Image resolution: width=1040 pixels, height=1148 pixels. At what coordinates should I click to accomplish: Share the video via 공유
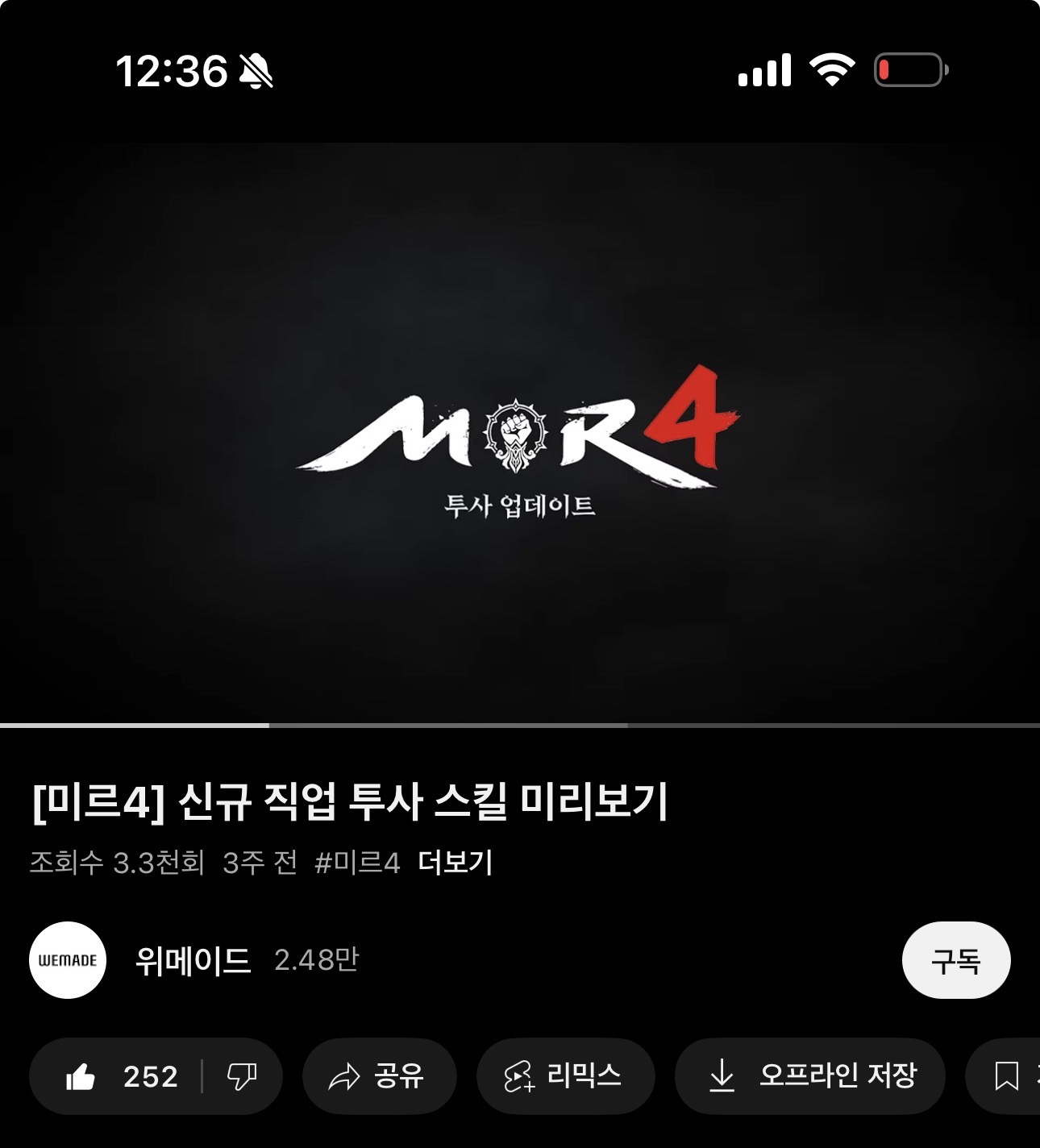click(379, 1076)
